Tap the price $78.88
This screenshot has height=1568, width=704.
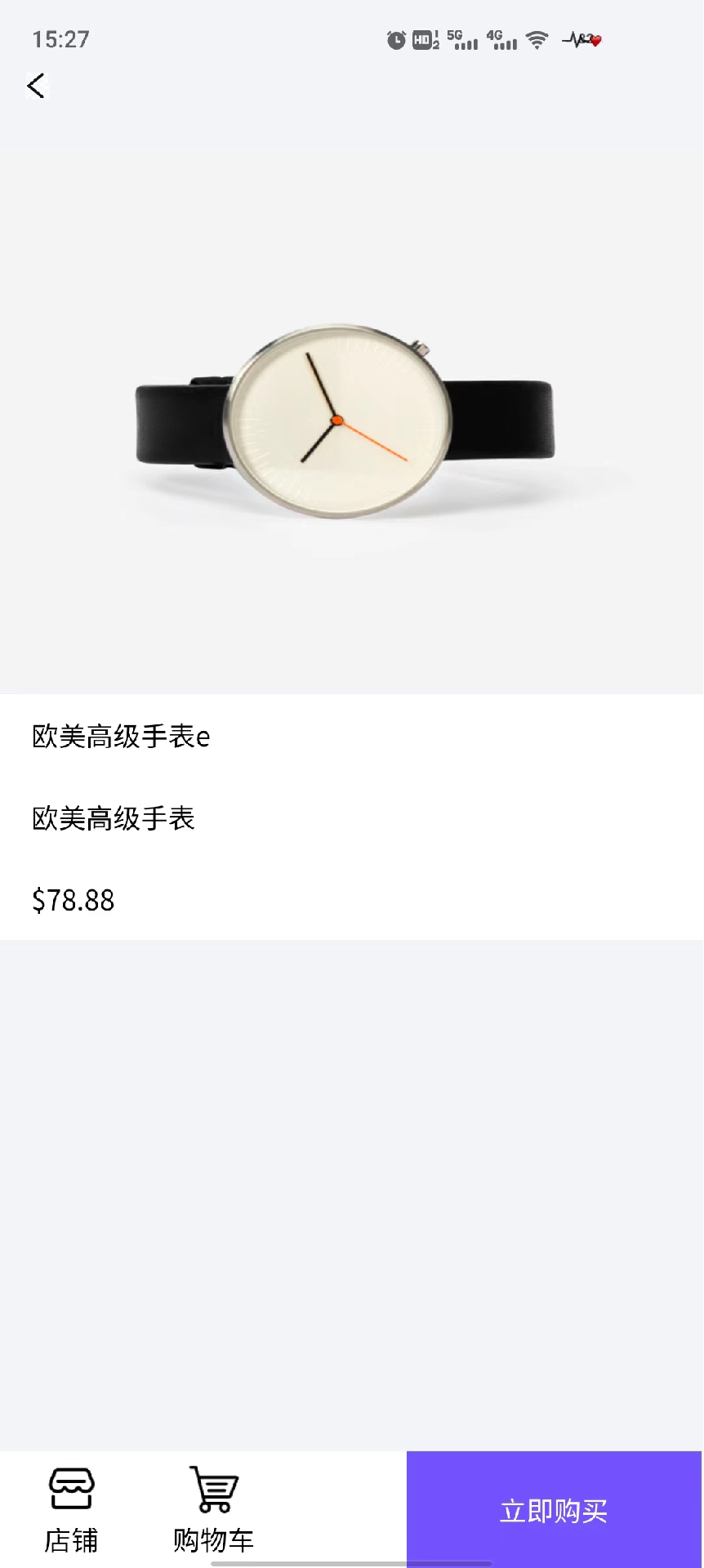[74, 900]
